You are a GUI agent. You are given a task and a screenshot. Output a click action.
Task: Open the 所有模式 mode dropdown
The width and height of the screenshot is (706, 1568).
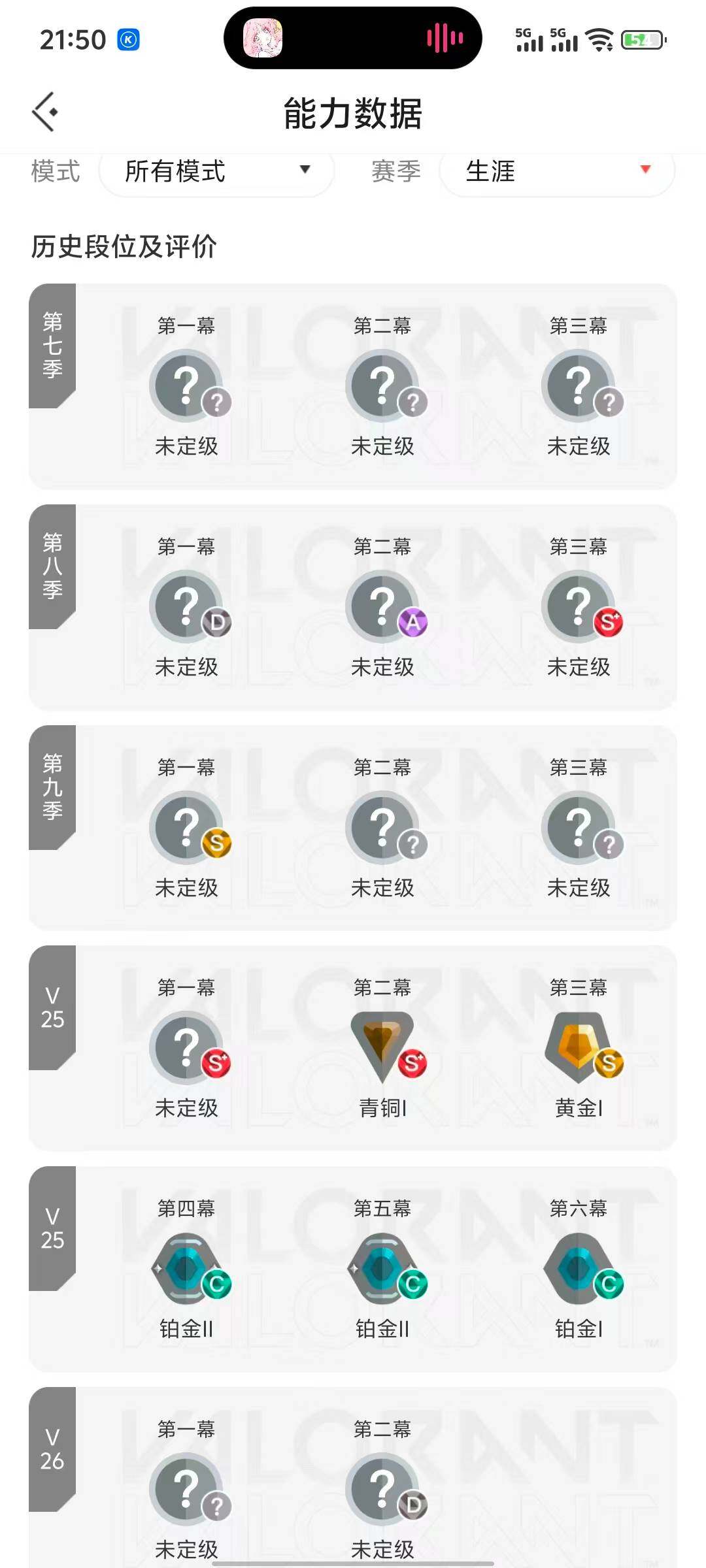pos(216,172)
